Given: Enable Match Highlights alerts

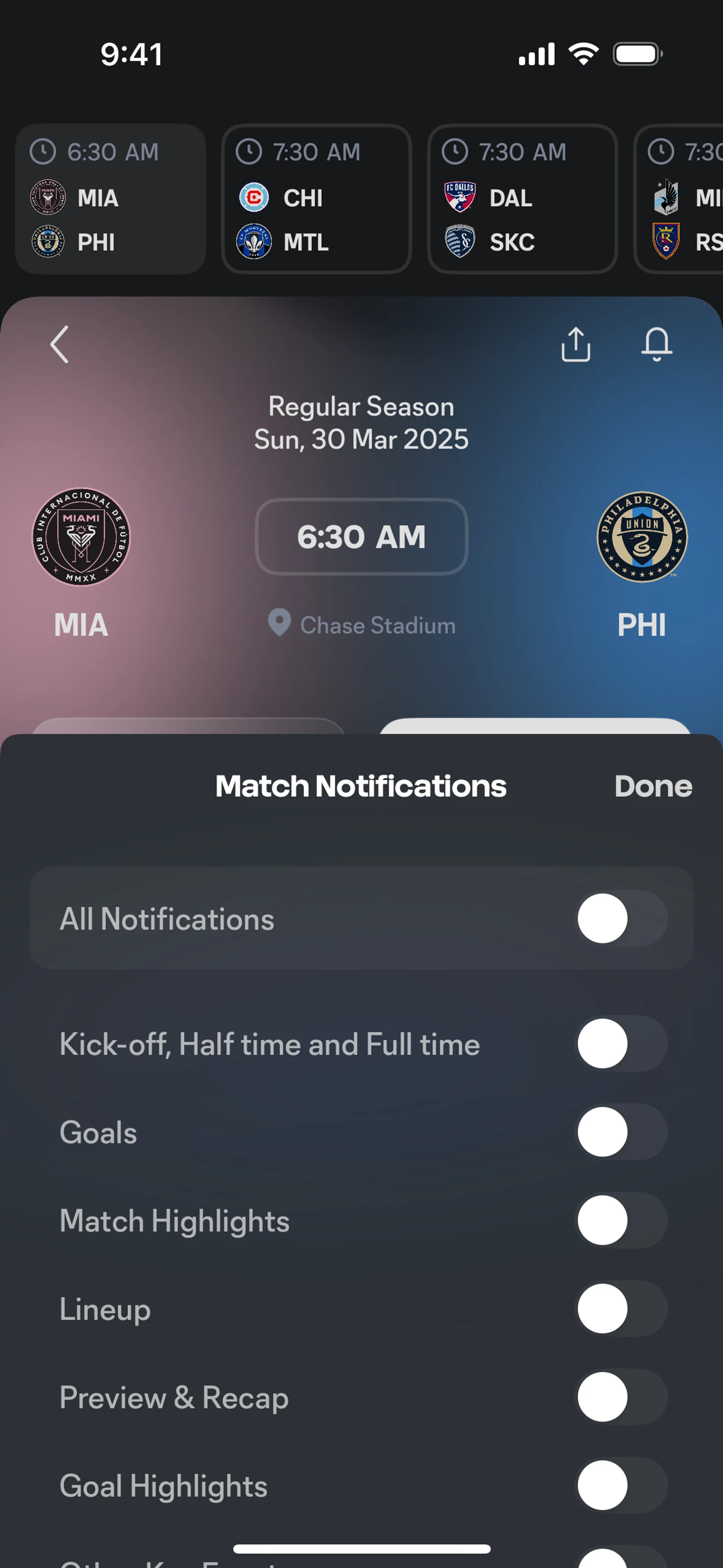Looking at the screenshot, I should pyautogui.click(x=621, y=1220).
